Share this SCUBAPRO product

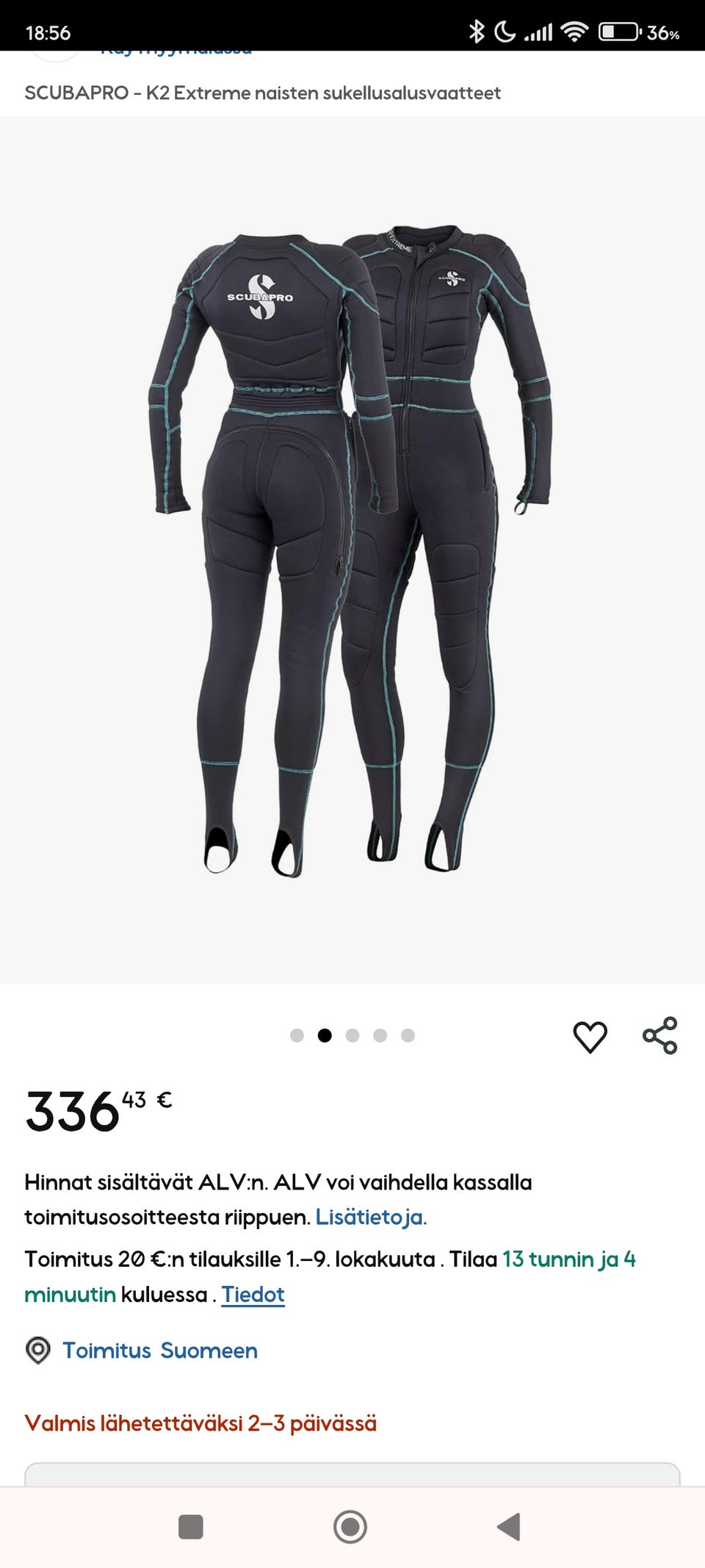click(659, 1036)
